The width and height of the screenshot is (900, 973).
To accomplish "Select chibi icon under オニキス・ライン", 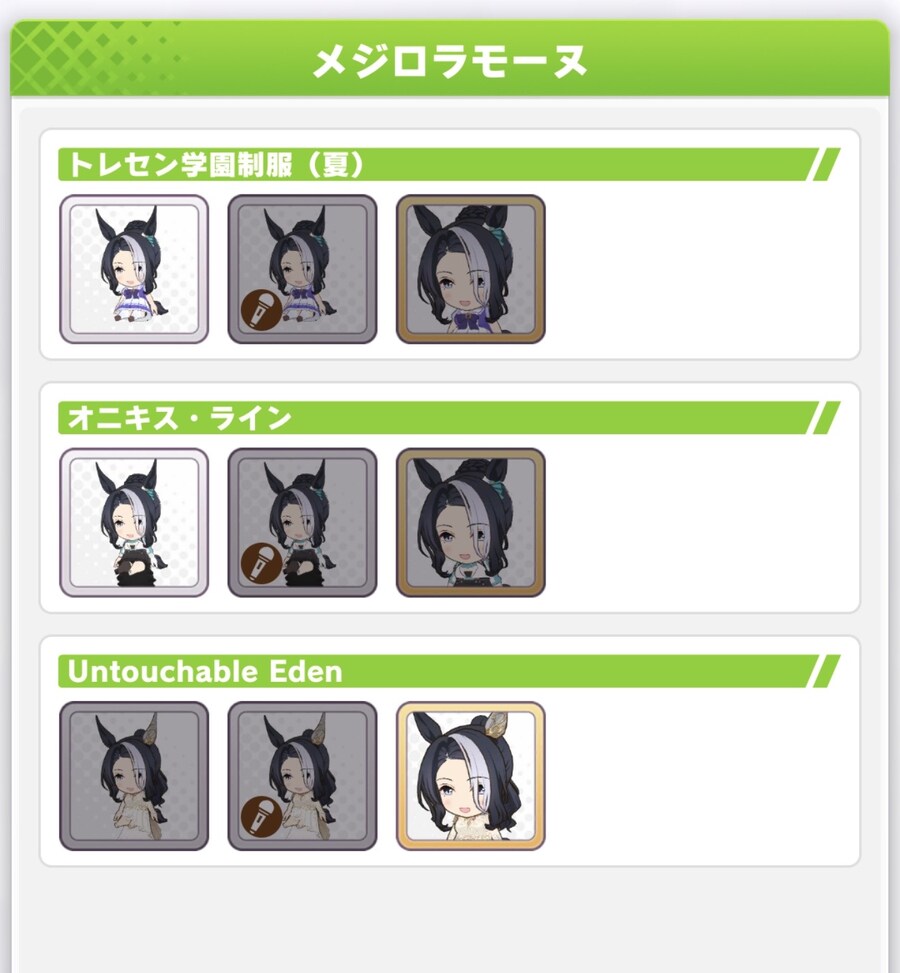I will (x=134, y=522).
